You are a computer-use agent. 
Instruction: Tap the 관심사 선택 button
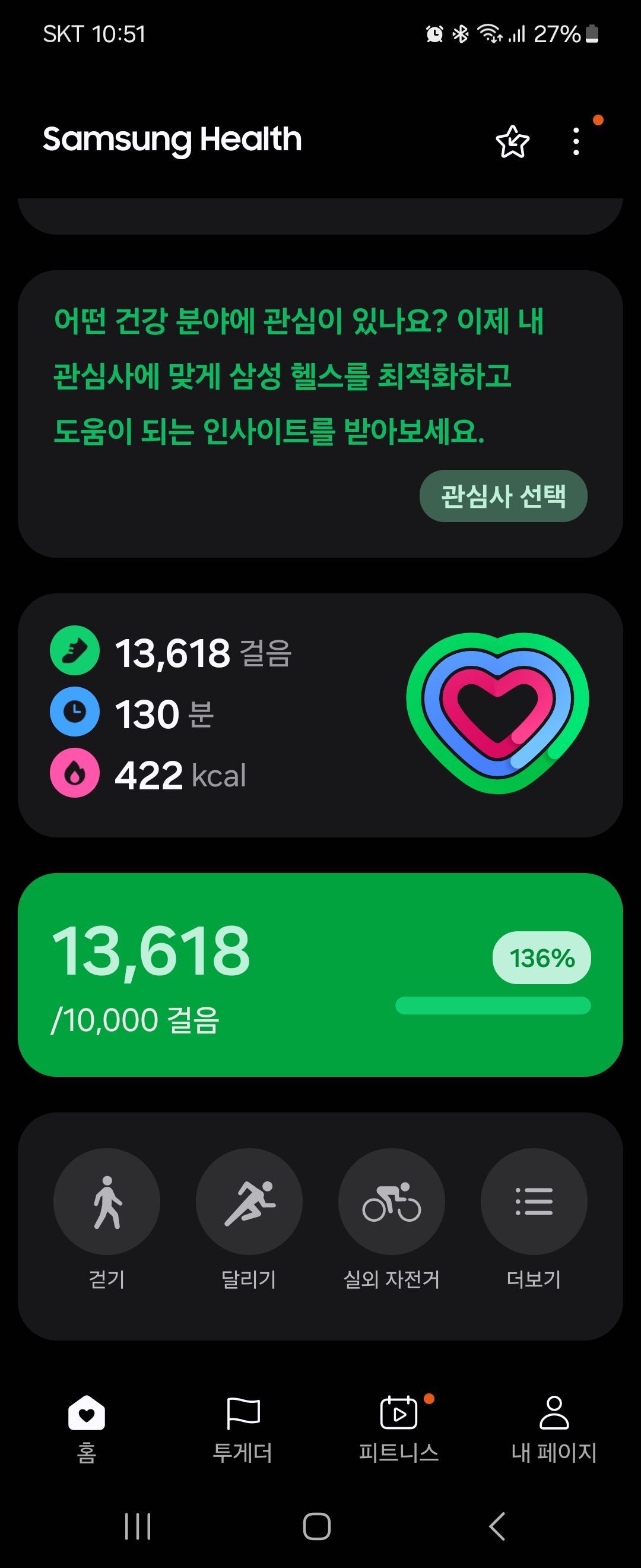[x=503, y=495]
